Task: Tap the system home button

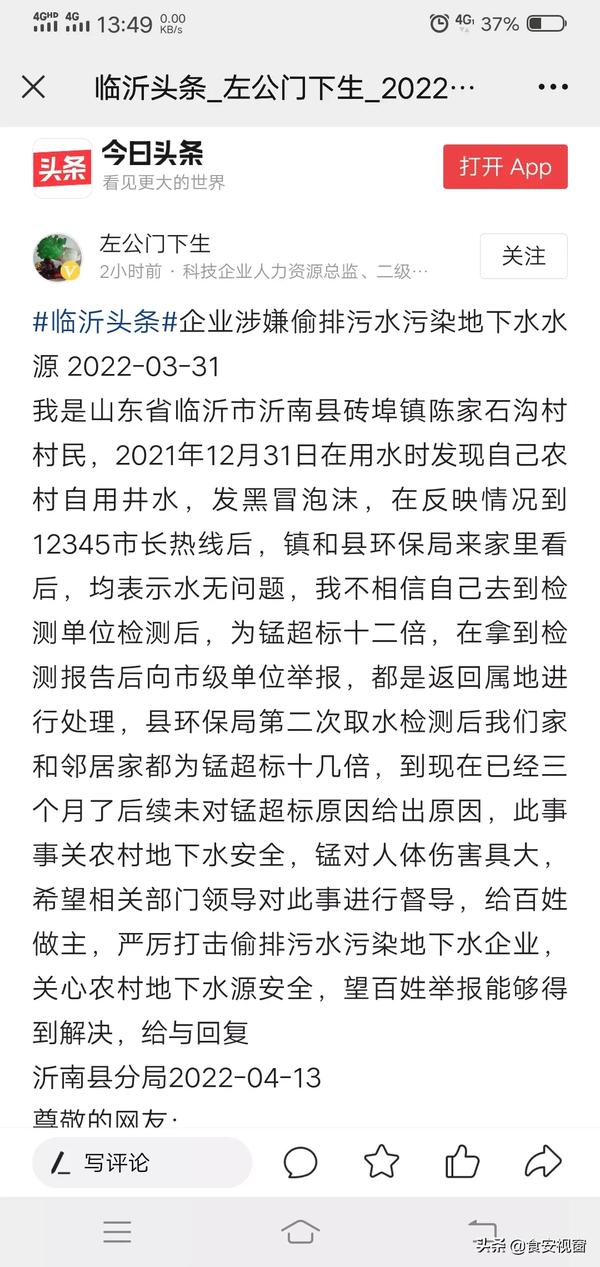Action: pyautogui.click(x=300, y=1231)
